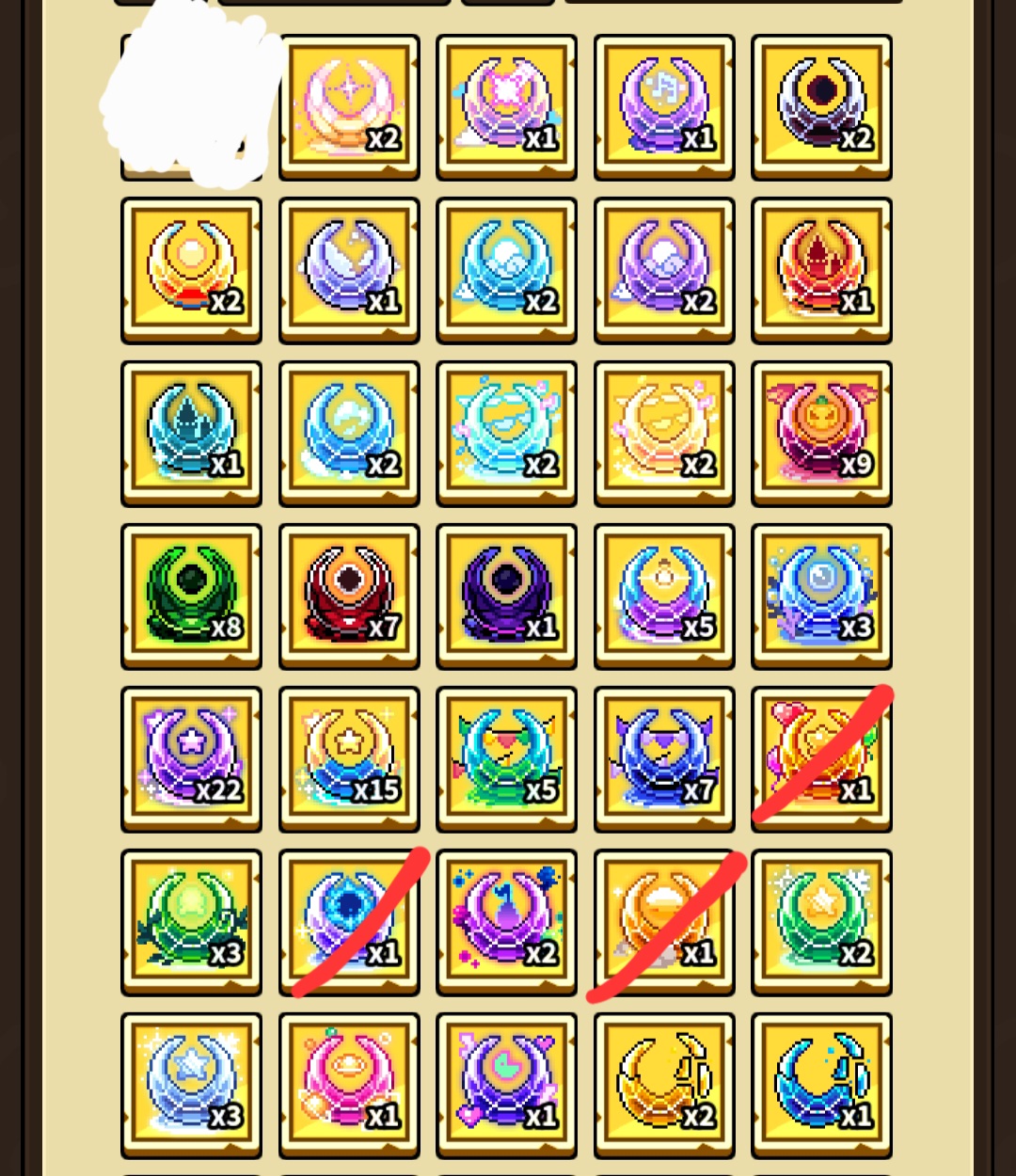Select the blue horned orb with x7
Screen dimensions: 1016x1176
point(664,759)
